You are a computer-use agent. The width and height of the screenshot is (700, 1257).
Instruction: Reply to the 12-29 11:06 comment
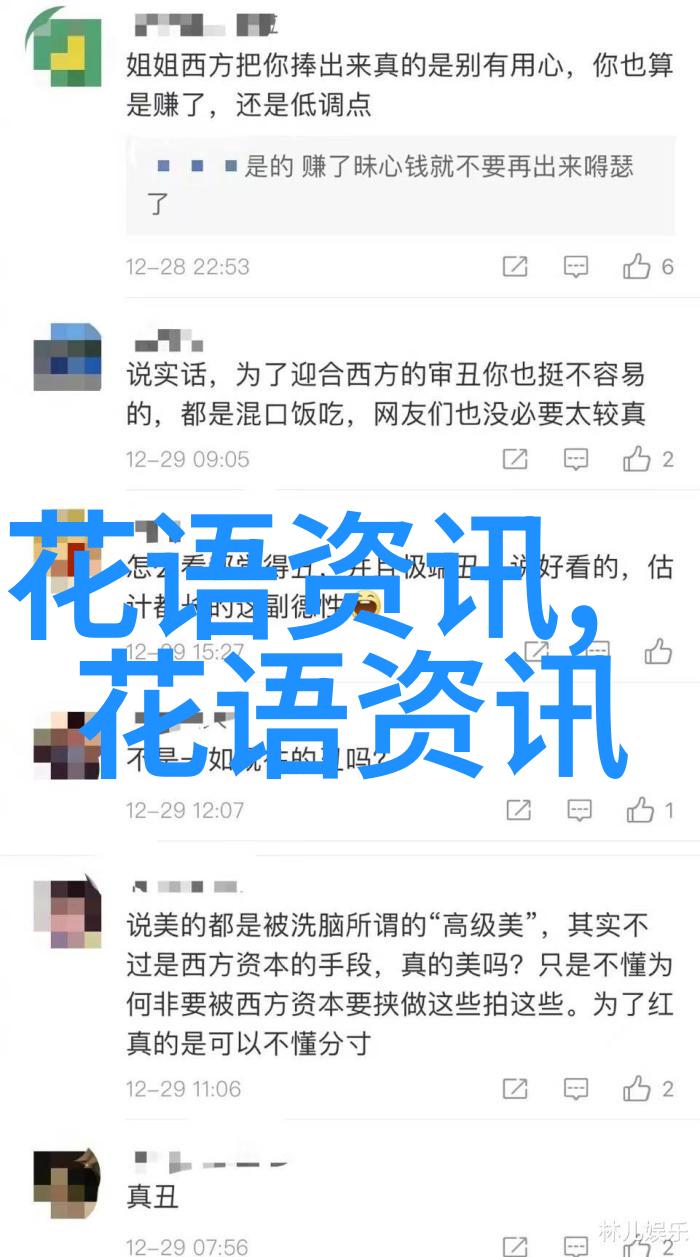coord(575,1088)
